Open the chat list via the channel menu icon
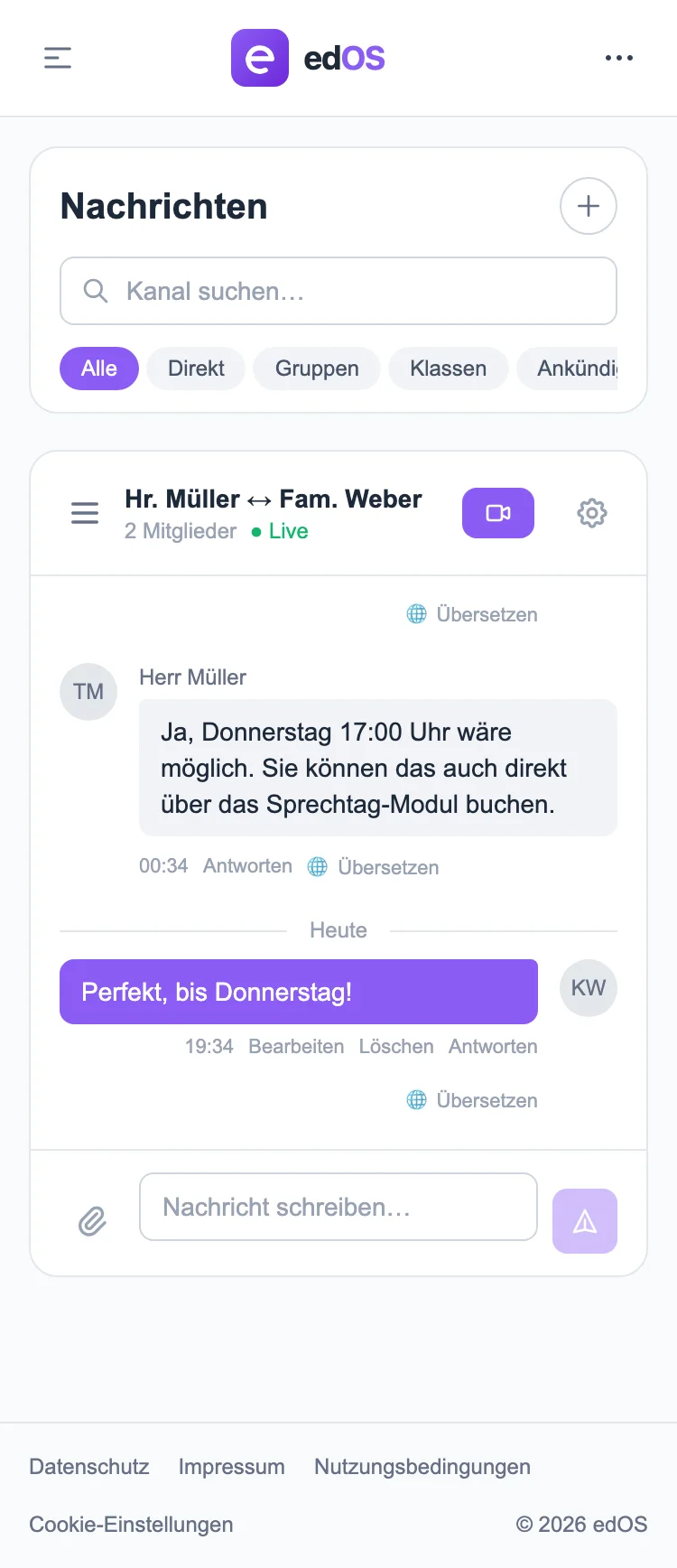 click(84, 512)
